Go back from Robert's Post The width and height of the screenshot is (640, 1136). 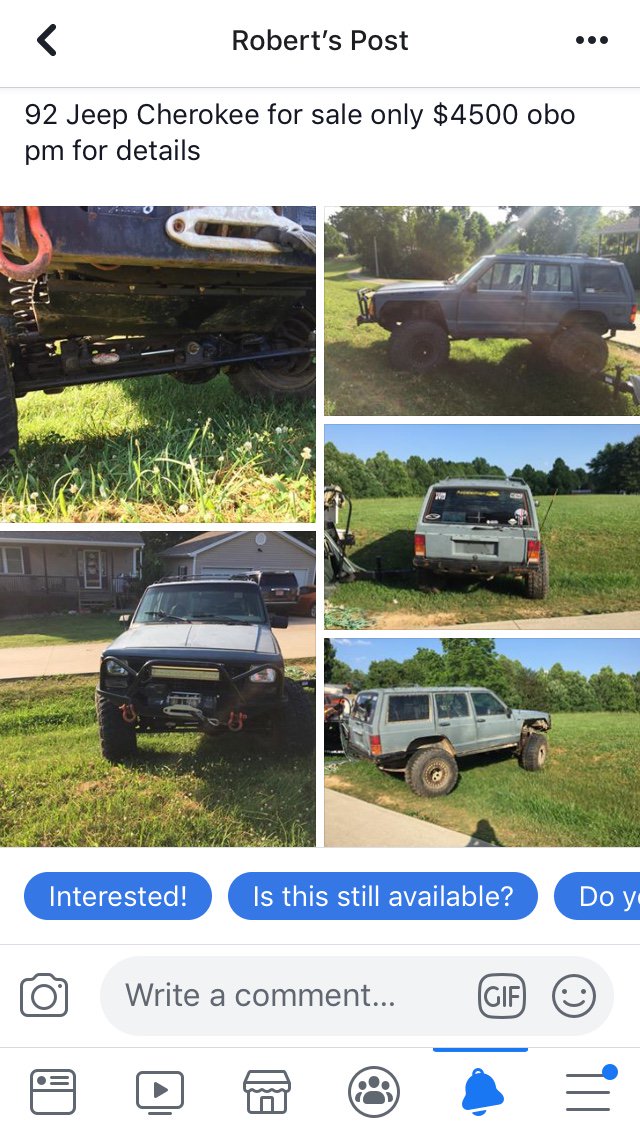(46, 41)
